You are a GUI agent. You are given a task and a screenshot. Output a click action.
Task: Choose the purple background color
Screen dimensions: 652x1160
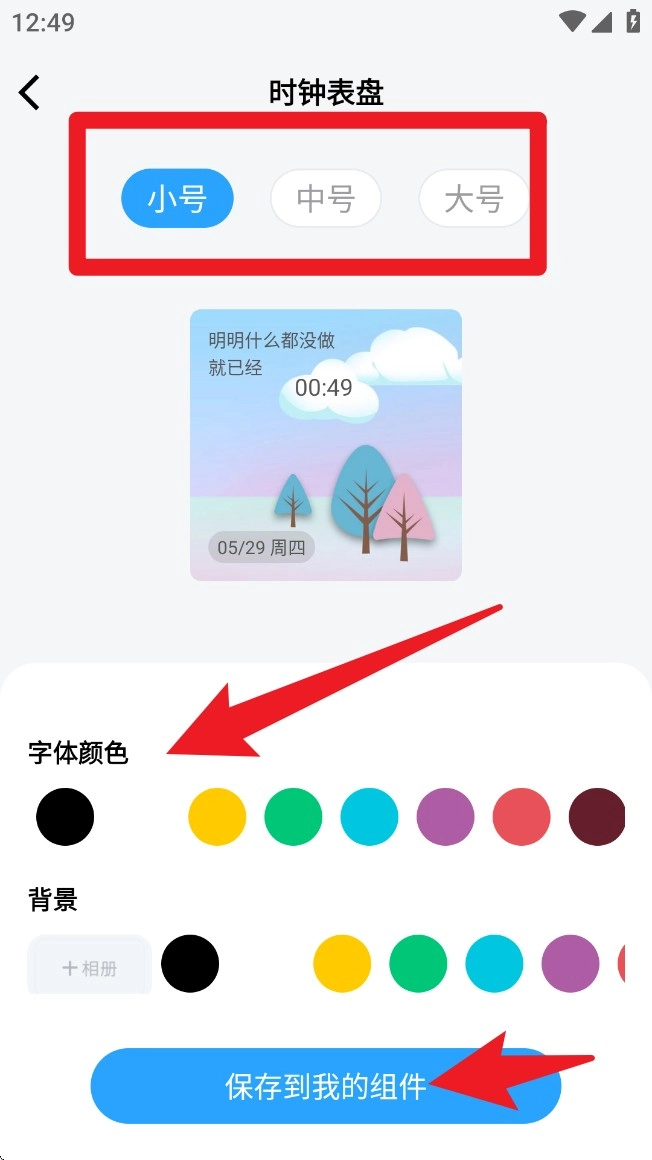(570, 964)
